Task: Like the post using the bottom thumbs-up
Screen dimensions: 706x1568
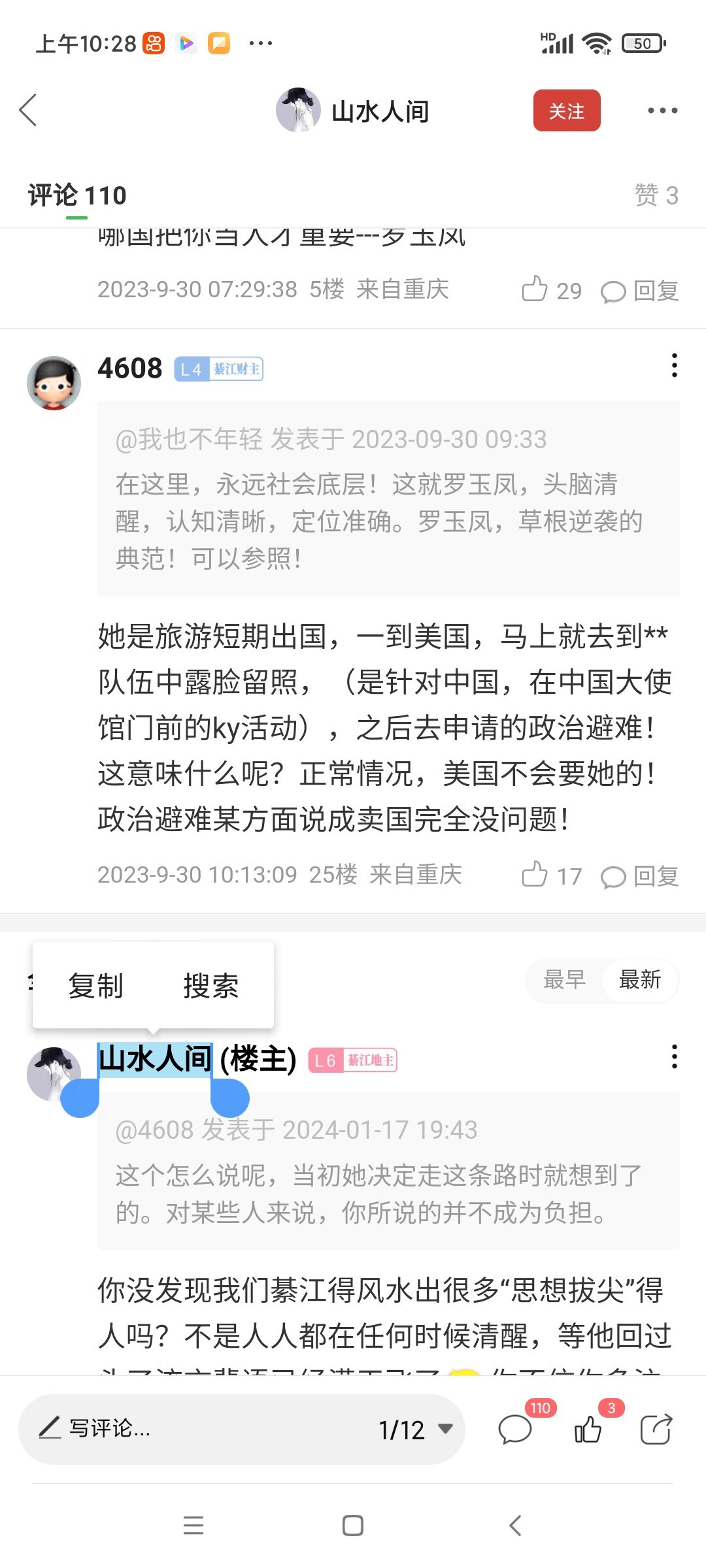Action: 588,1429
